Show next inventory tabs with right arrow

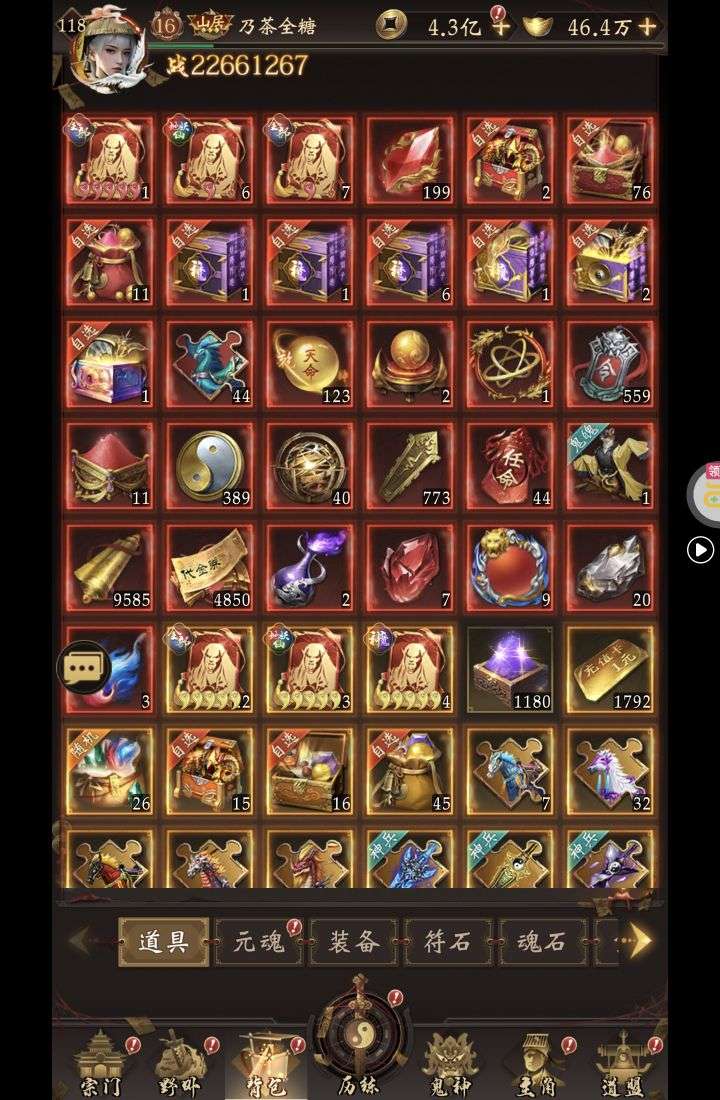(x=640, y=940)
